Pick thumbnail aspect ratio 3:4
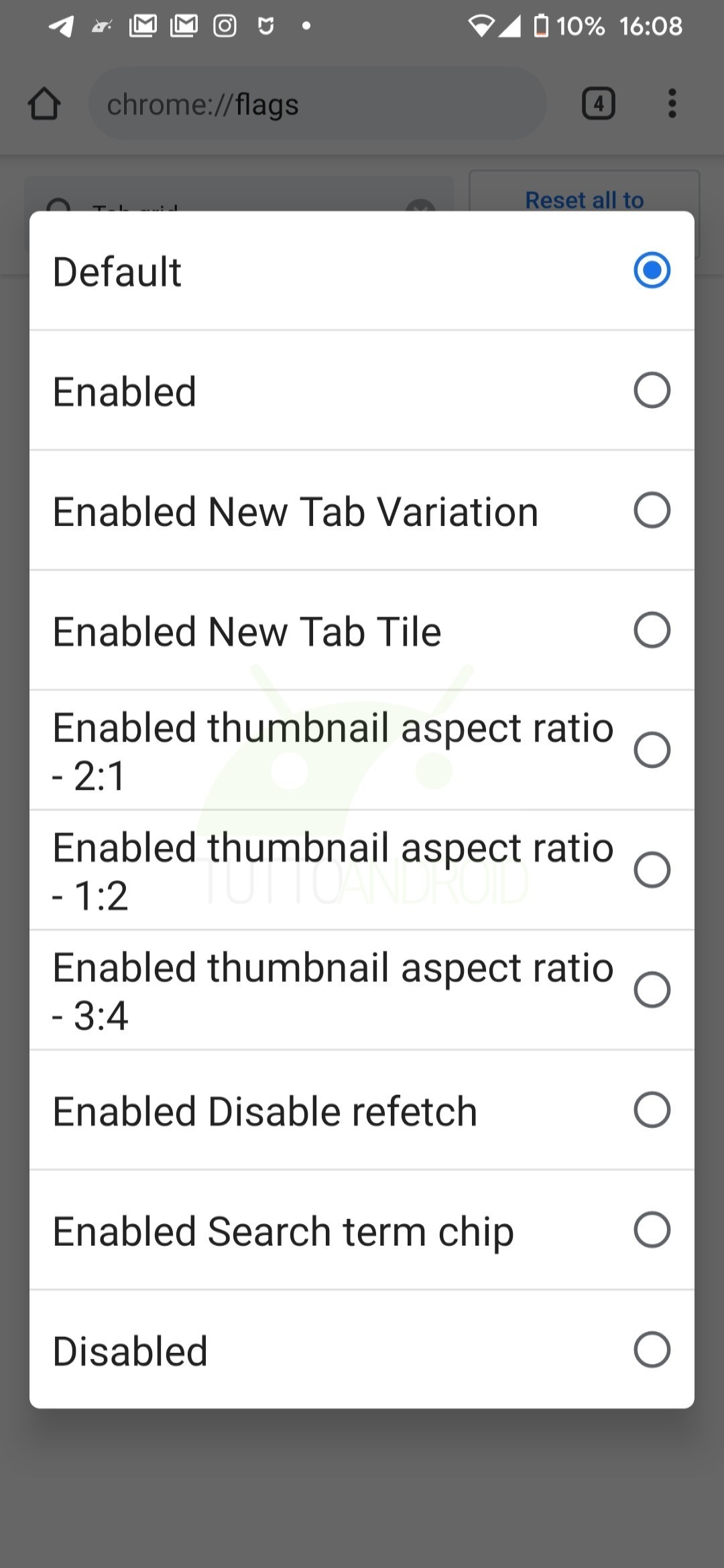Image resolution: width=724 pixels, height=1568 pixels. pos(362,990)
